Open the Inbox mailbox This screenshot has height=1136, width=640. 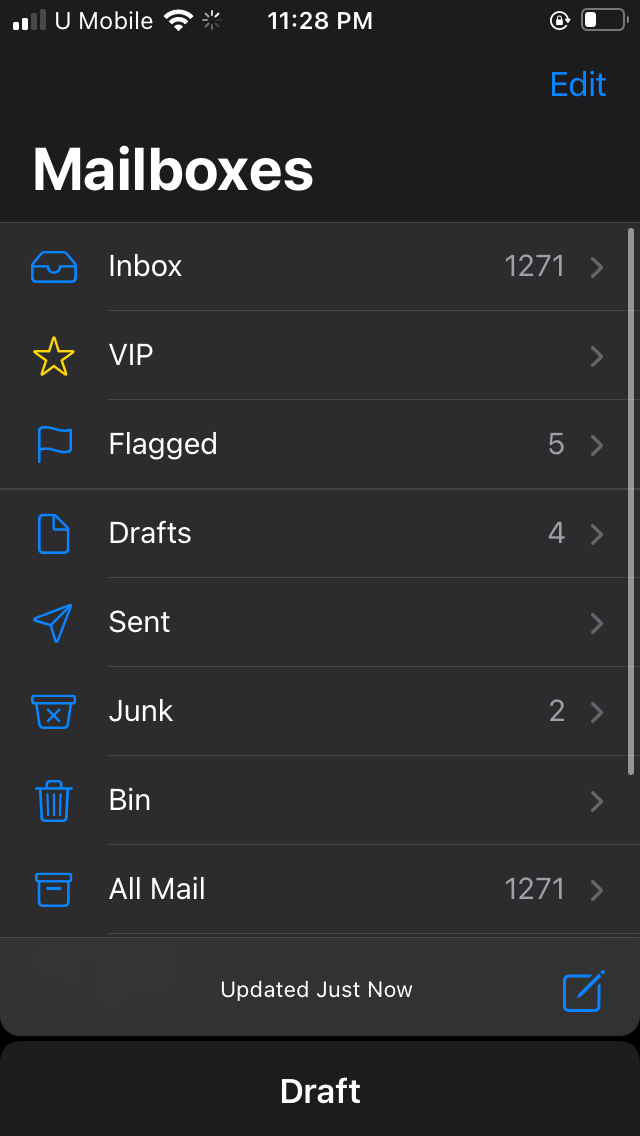(318, 267)
